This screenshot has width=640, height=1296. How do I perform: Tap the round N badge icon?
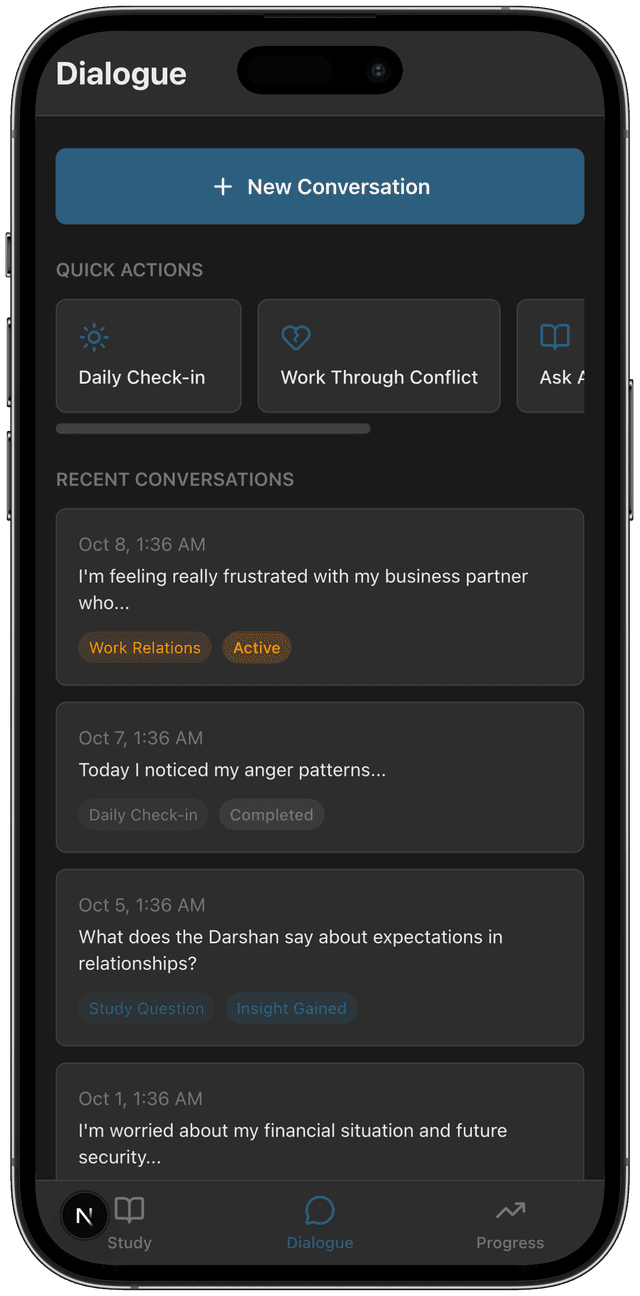pyautogui.click(x=85, y=1216)
